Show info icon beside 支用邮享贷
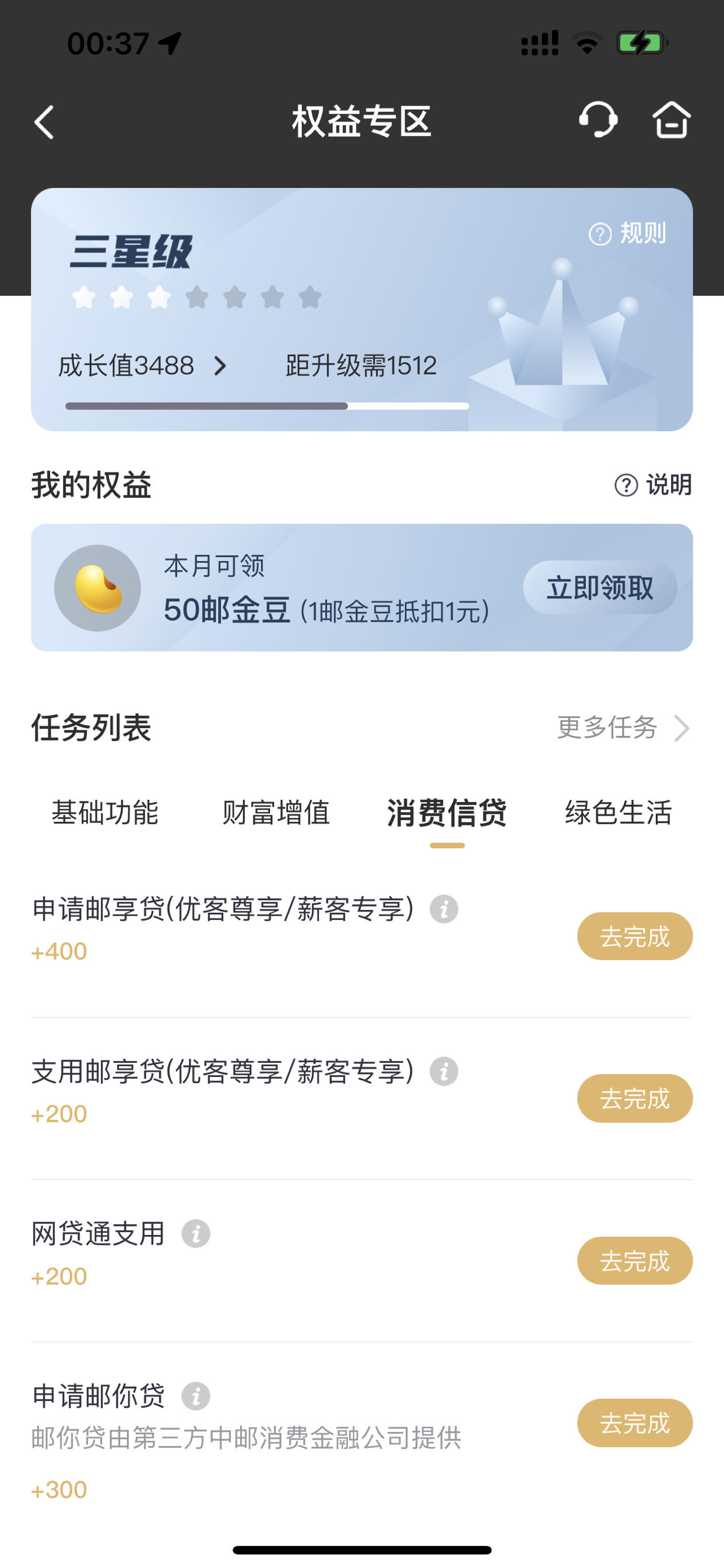The image size is (724, 1568). click(x=444, y=1072)
